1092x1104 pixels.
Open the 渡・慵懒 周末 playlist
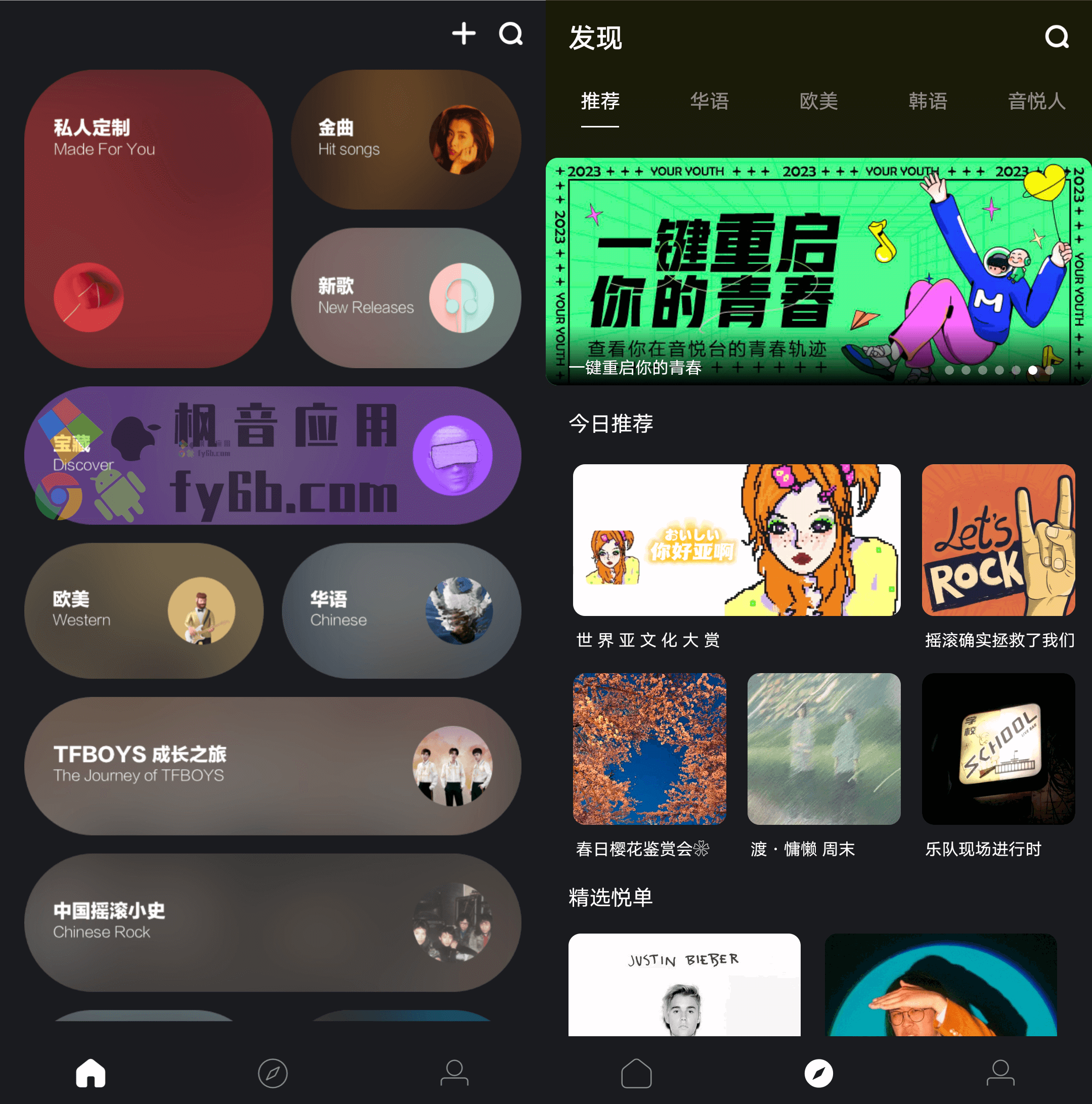tap(823, 748)
